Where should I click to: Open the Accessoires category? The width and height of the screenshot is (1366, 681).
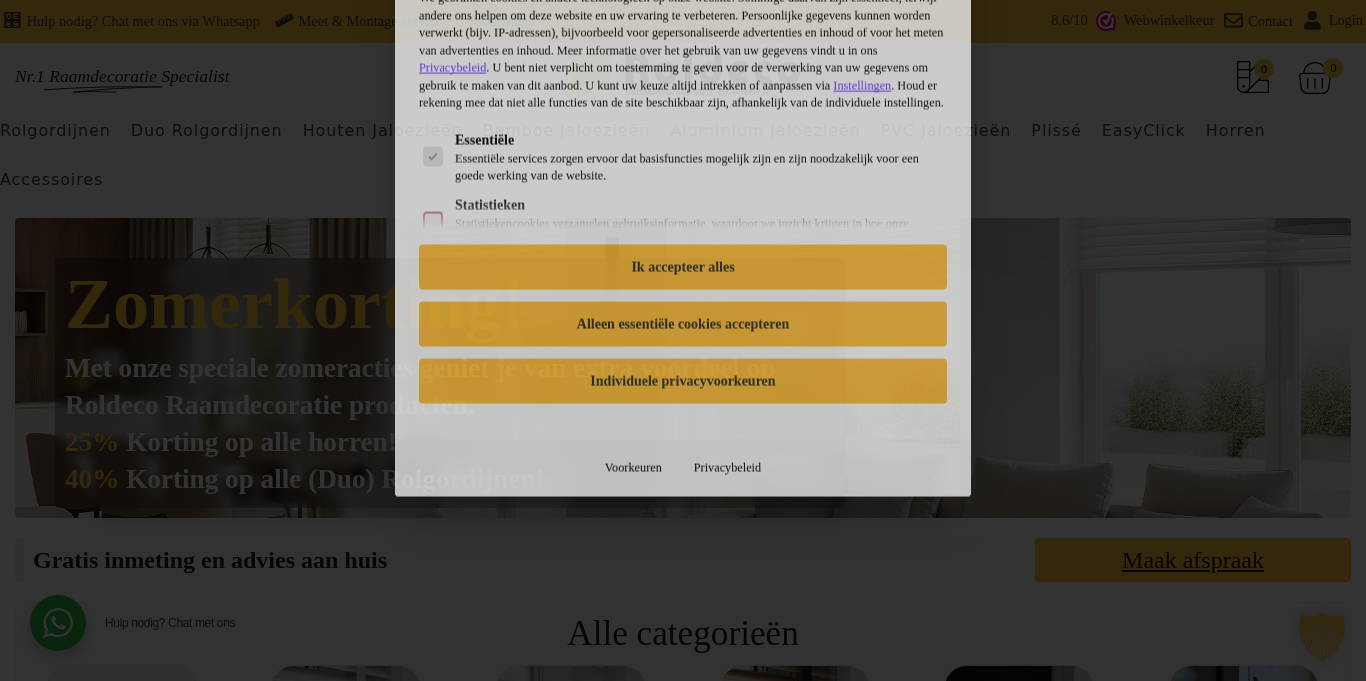pos(51,179)
